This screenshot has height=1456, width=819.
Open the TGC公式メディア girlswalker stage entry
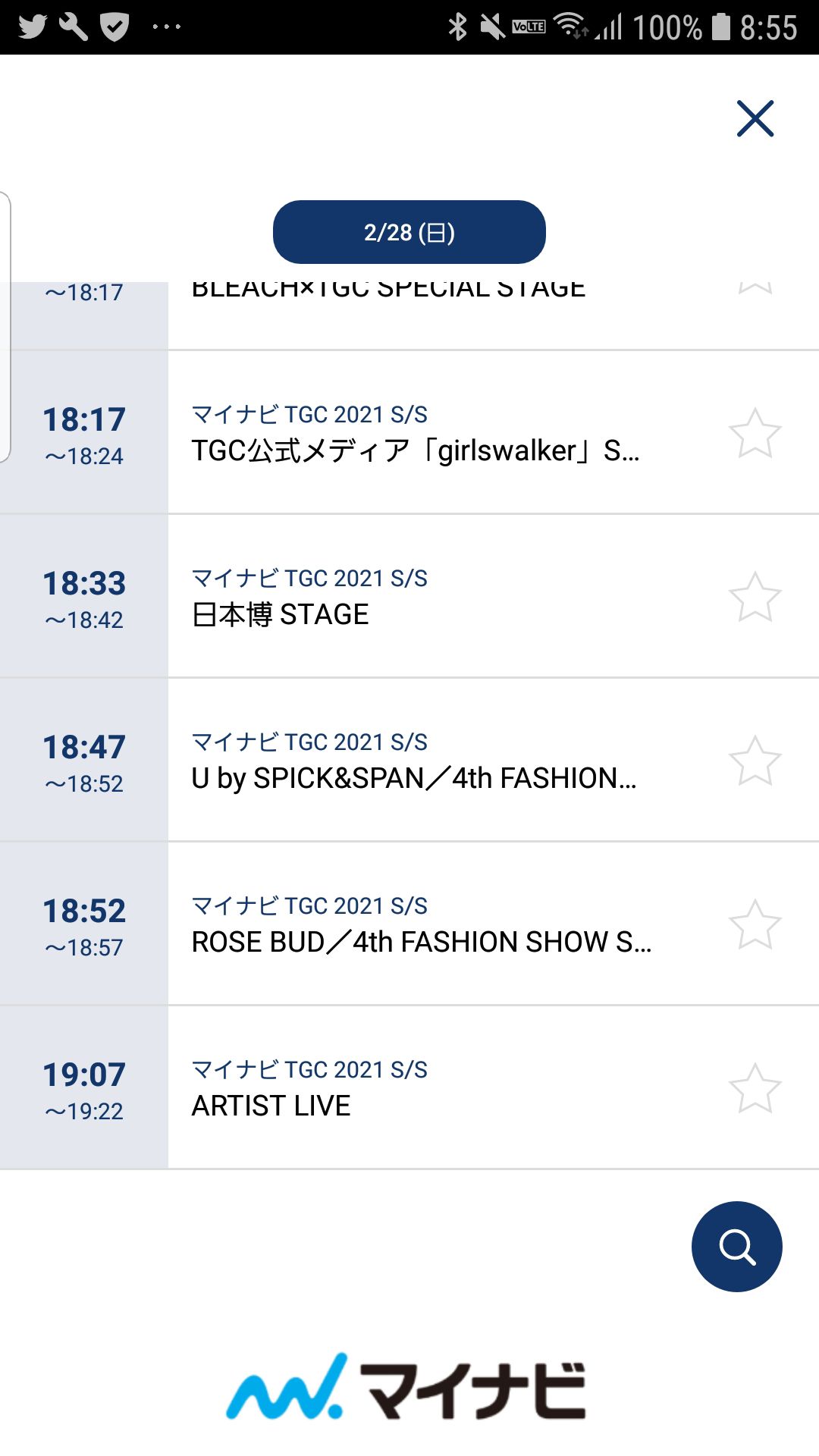click(416, 434)
